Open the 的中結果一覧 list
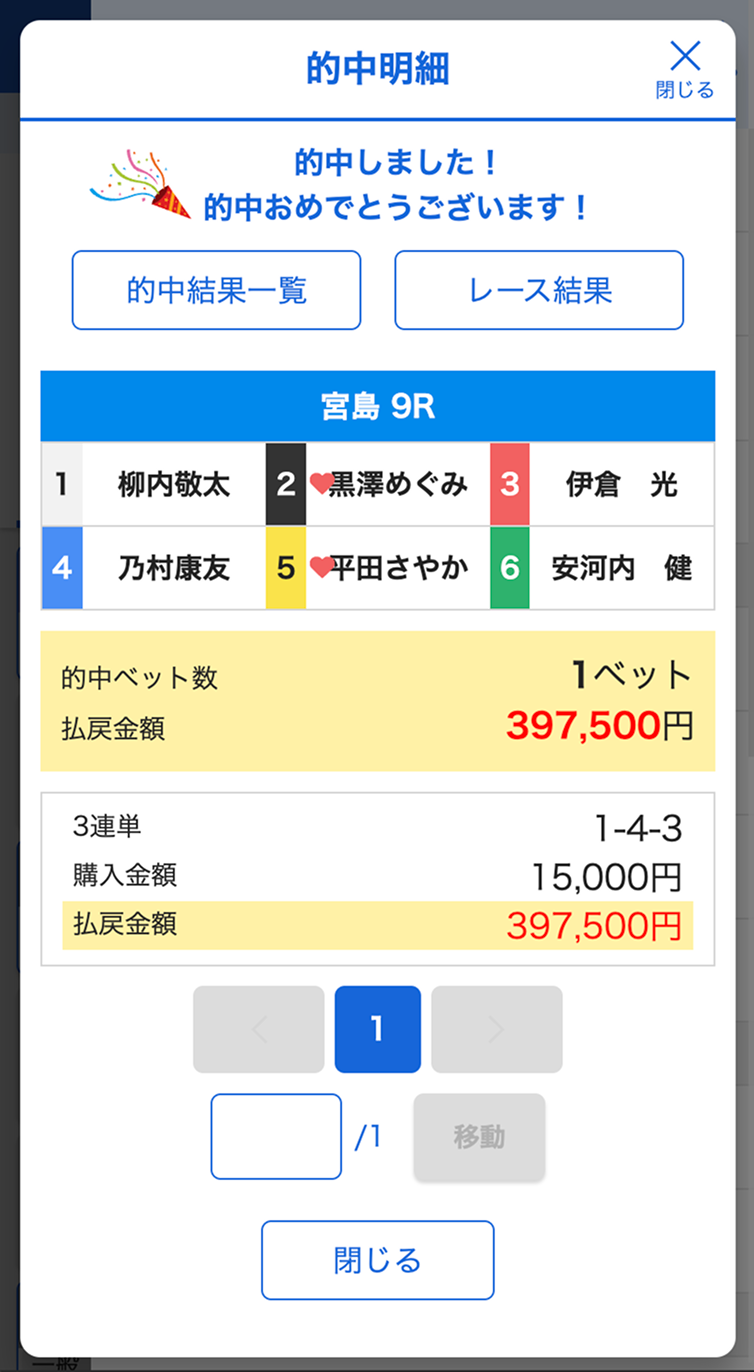 click(x=216, y=290)
